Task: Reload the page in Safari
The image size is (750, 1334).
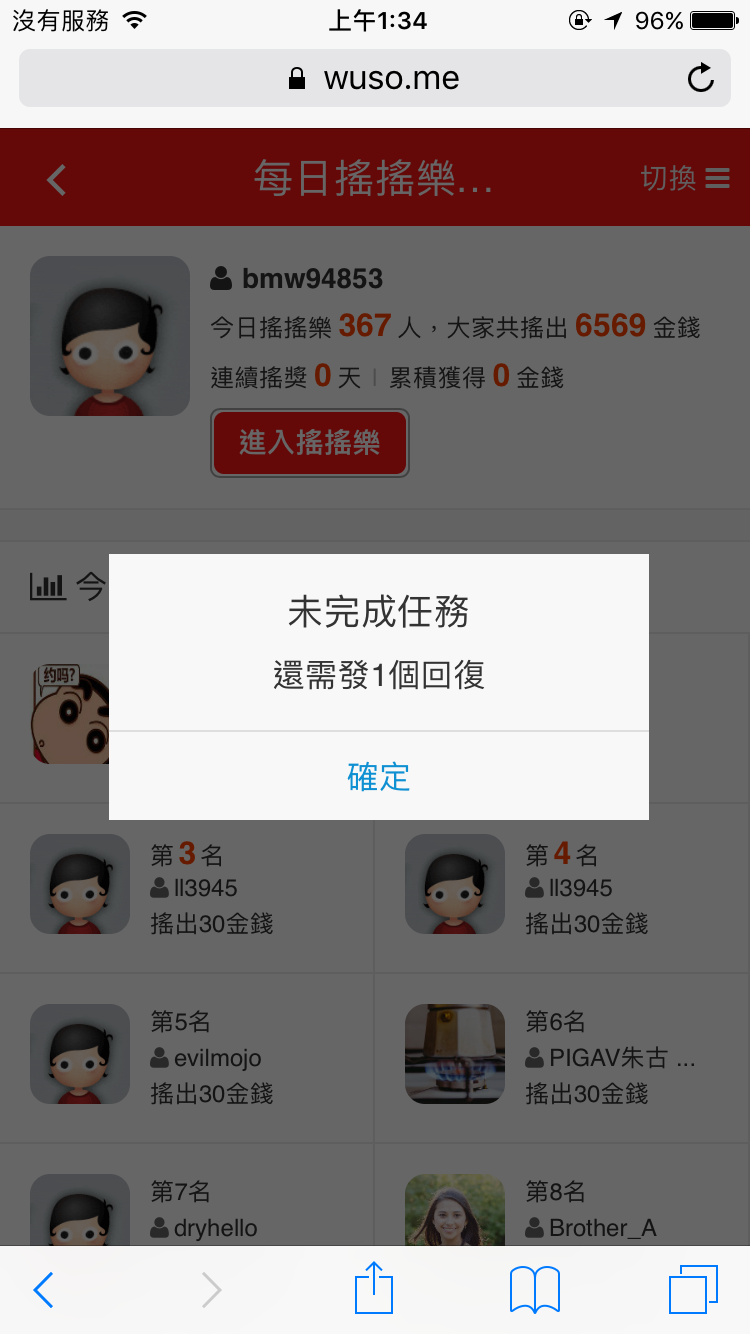Action: (x=701, y=78)
